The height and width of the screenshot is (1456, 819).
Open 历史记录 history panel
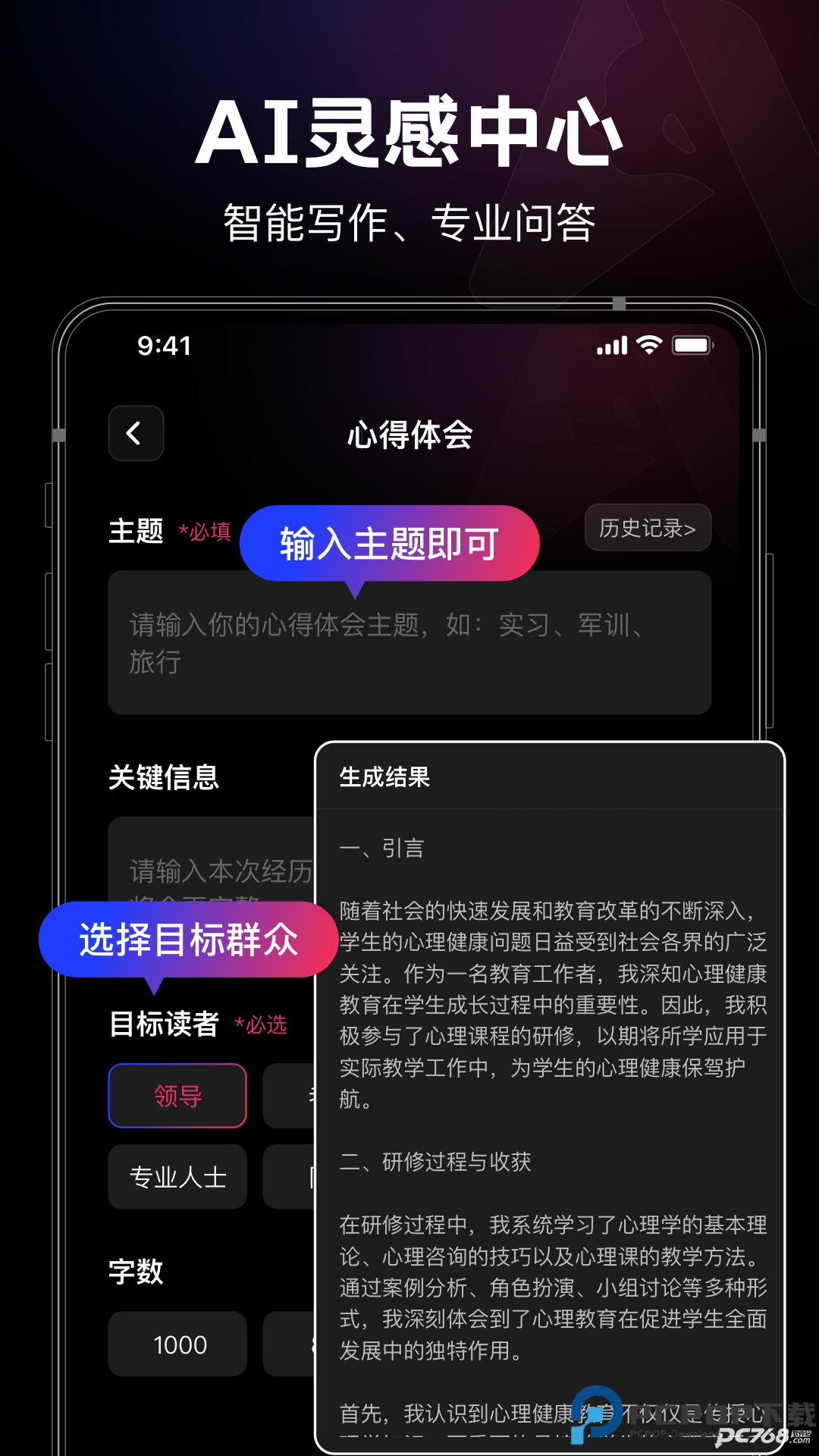647,529
